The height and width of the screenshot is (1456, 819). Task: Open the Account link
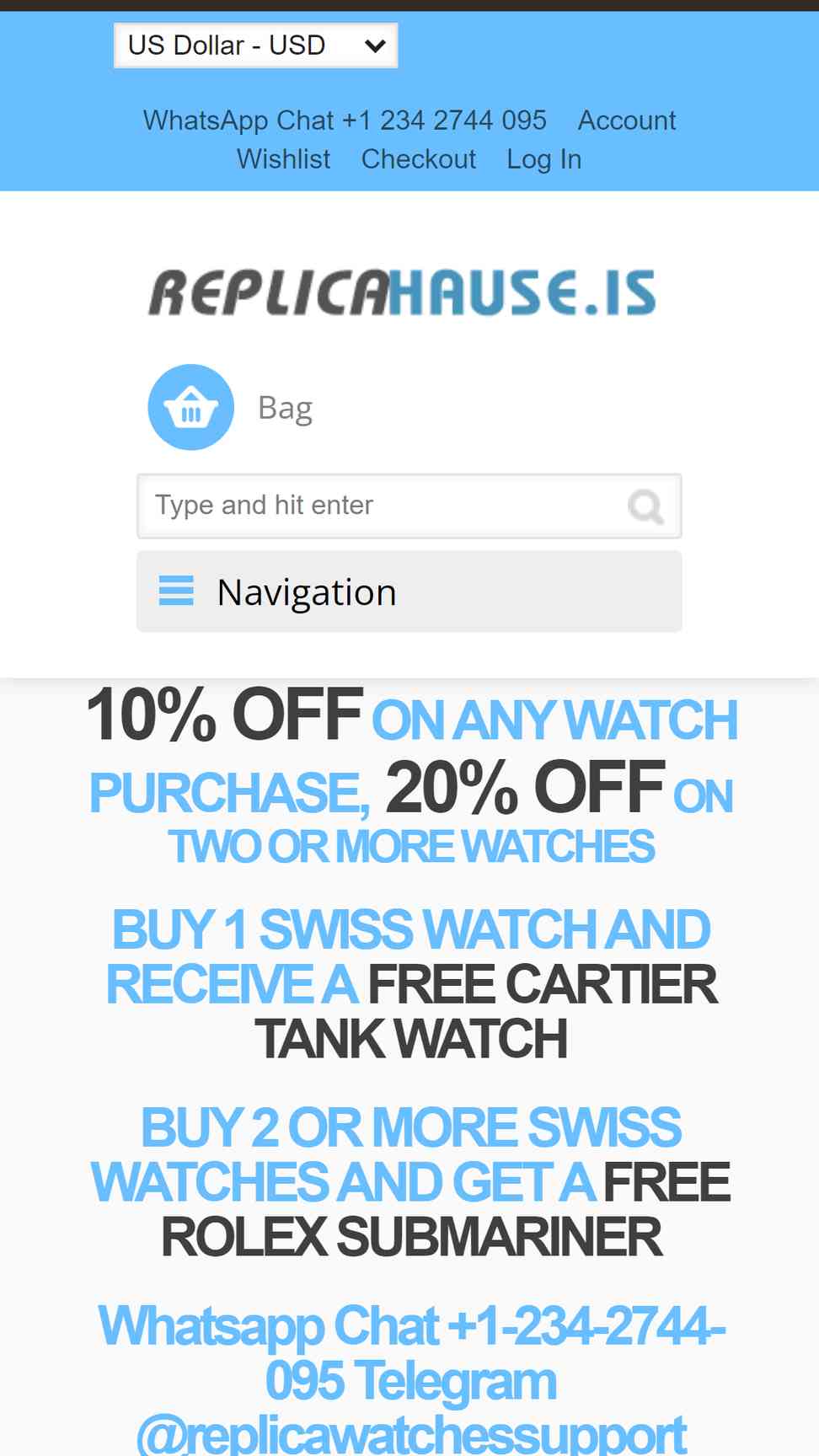coord(627,120)
